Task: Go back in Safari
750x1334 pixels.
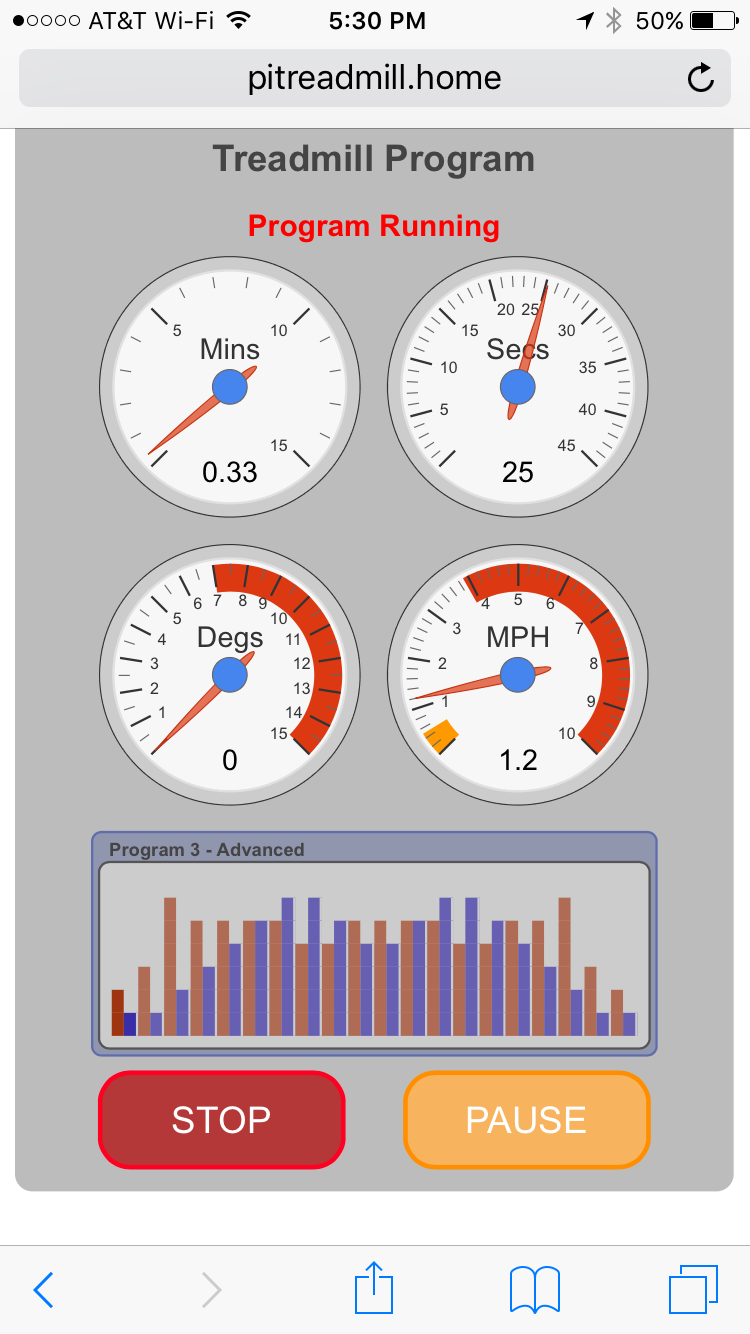Action: point(43,1290)
